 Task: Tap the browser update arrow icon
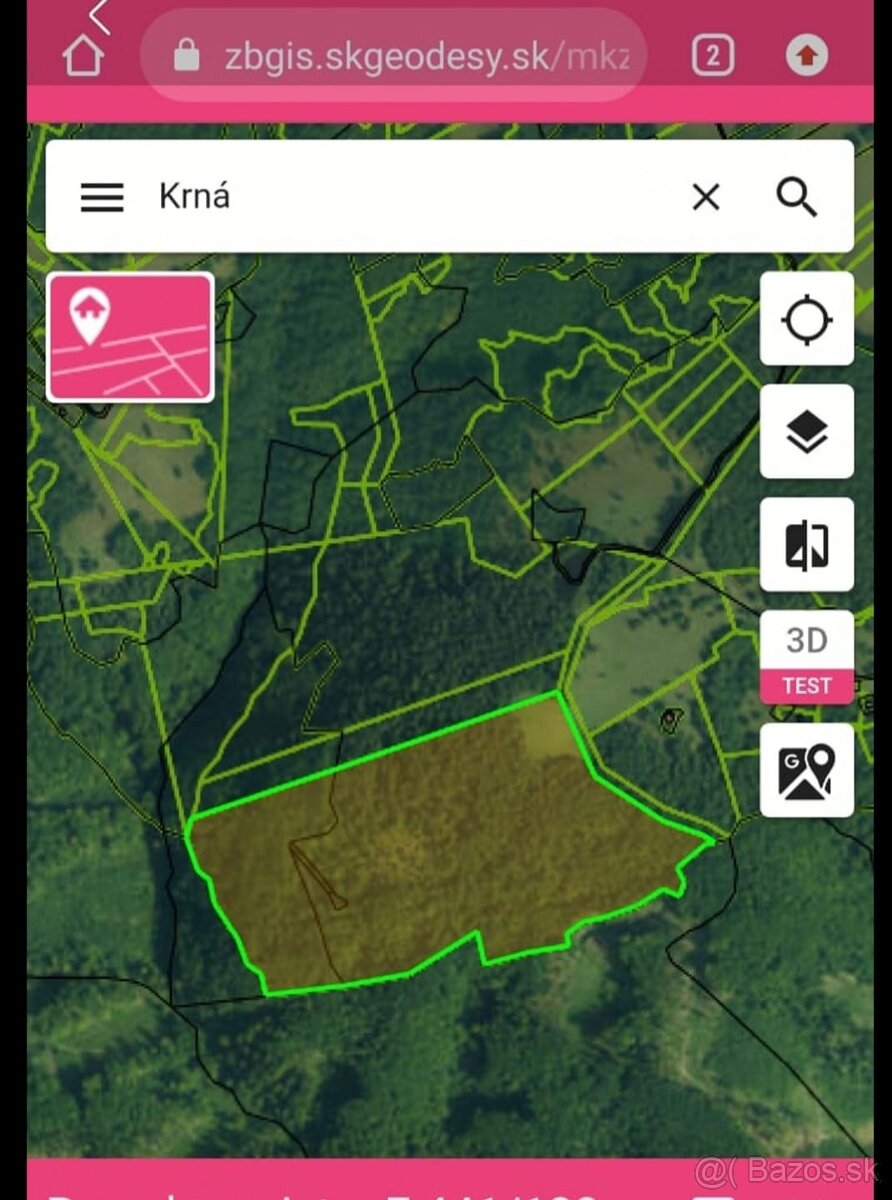click(806, 57)
